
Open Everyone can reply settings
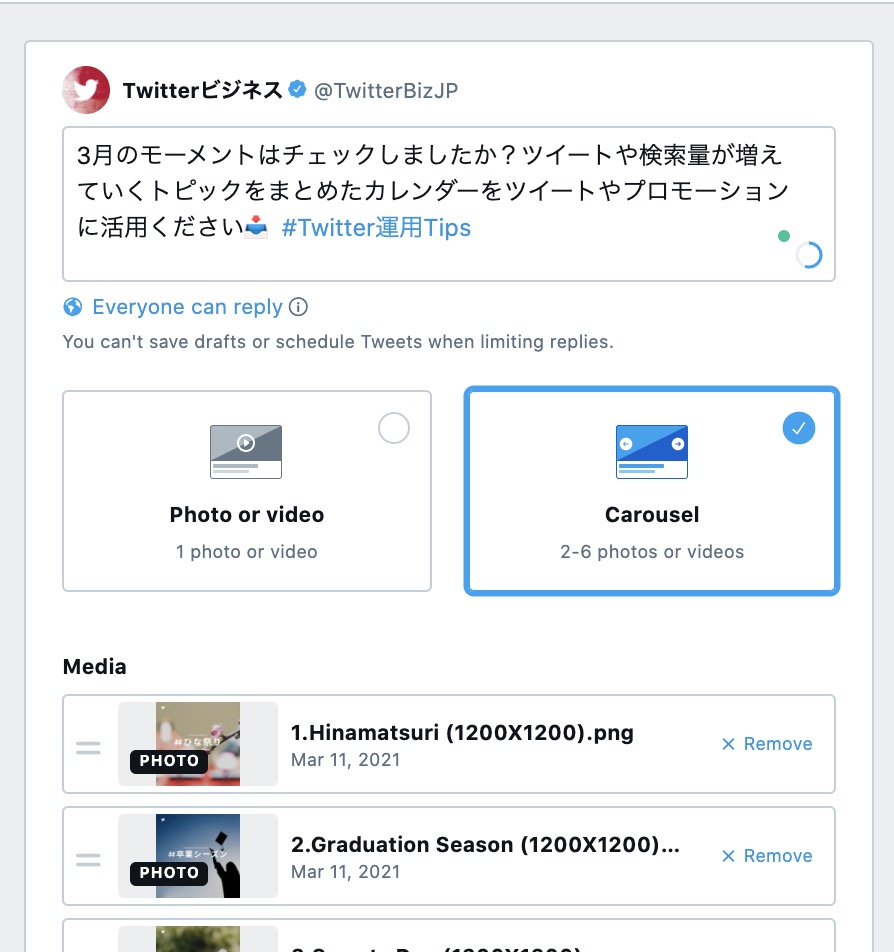pos(187,307)
